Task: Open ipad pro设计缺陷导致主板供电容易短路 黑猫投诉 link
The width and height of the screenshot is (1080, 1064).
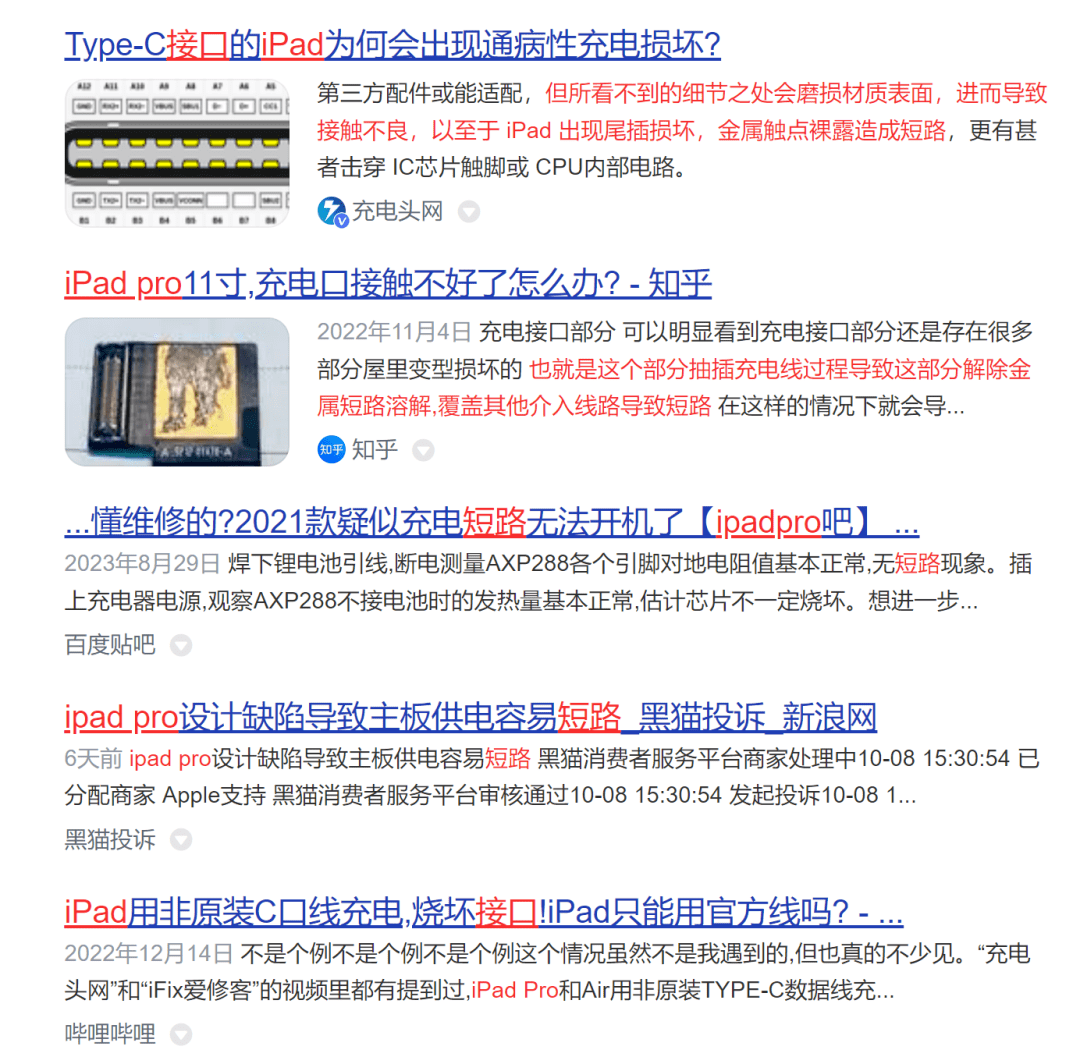Action: coord(470,717)
